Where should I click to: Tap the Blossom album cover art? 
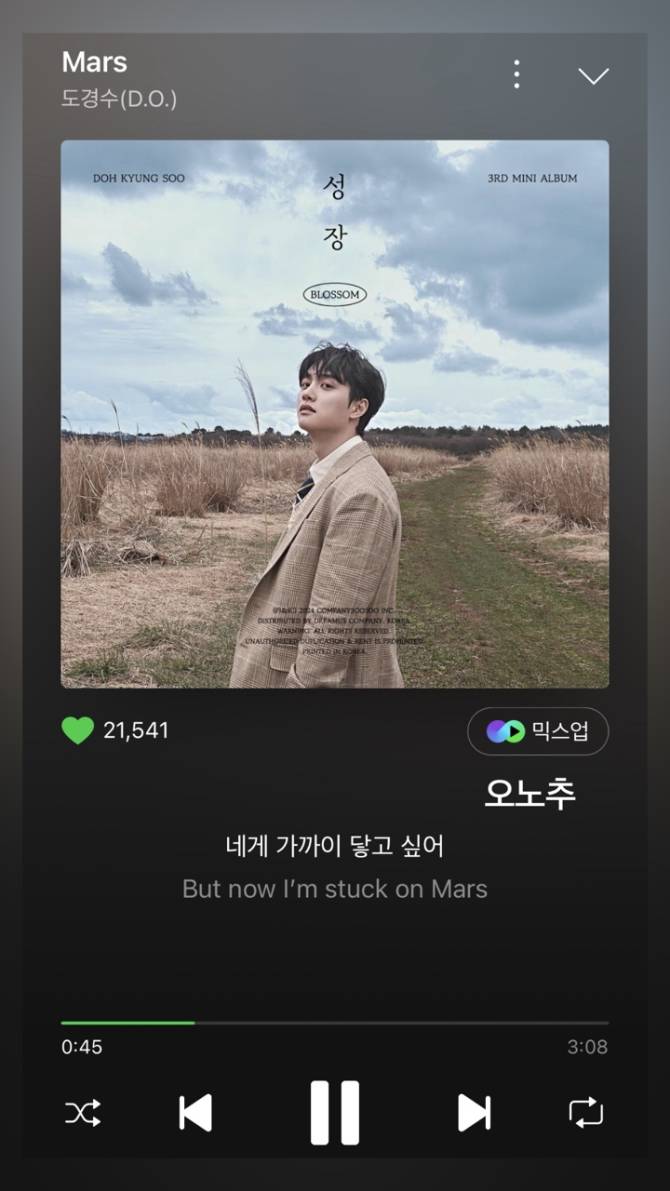click(x=335, y=414)
